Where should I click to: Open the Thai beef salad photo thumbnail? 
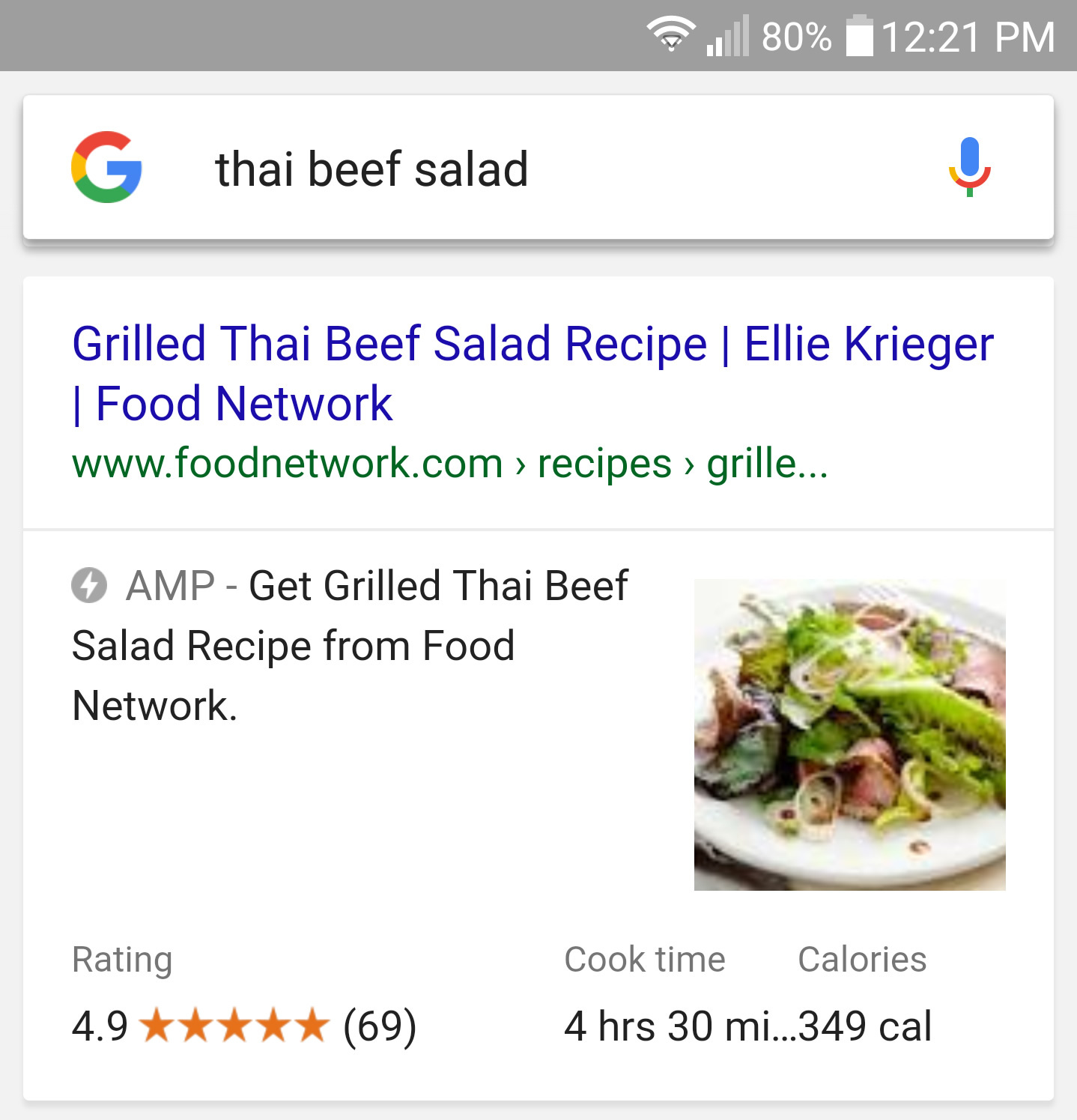(x=849, y=734)
